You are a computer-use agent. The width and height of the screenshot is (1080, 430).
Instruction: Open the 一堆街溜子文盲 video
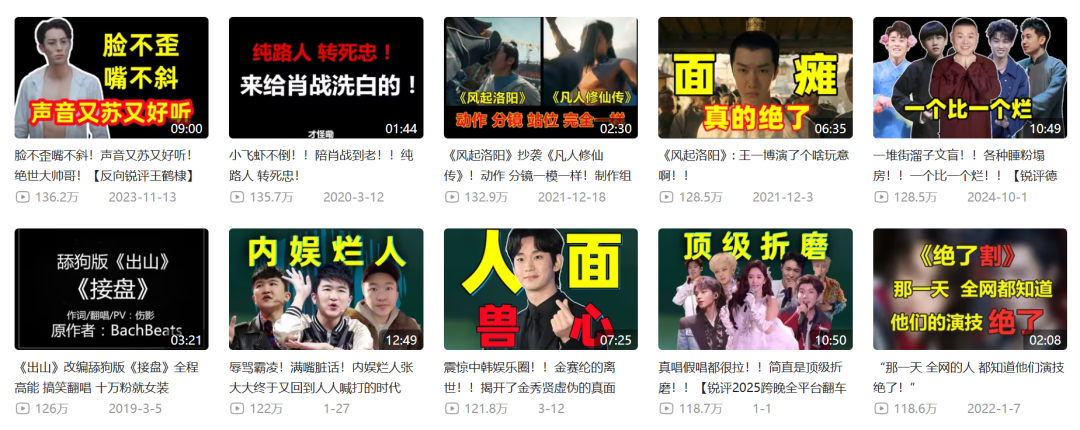coord(970,77)
